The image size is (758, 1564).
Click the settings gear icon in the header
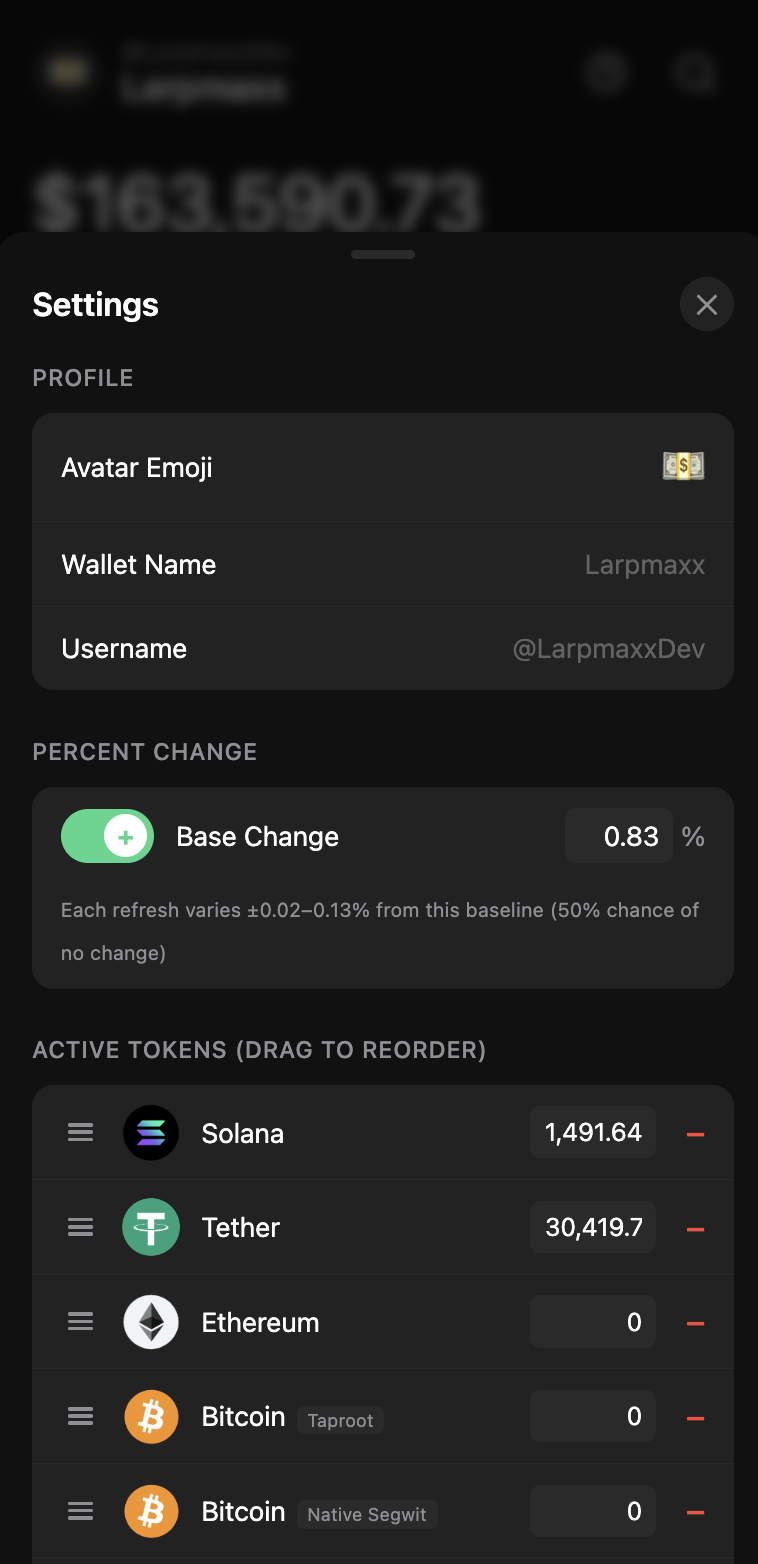click(x=606, y=73)
